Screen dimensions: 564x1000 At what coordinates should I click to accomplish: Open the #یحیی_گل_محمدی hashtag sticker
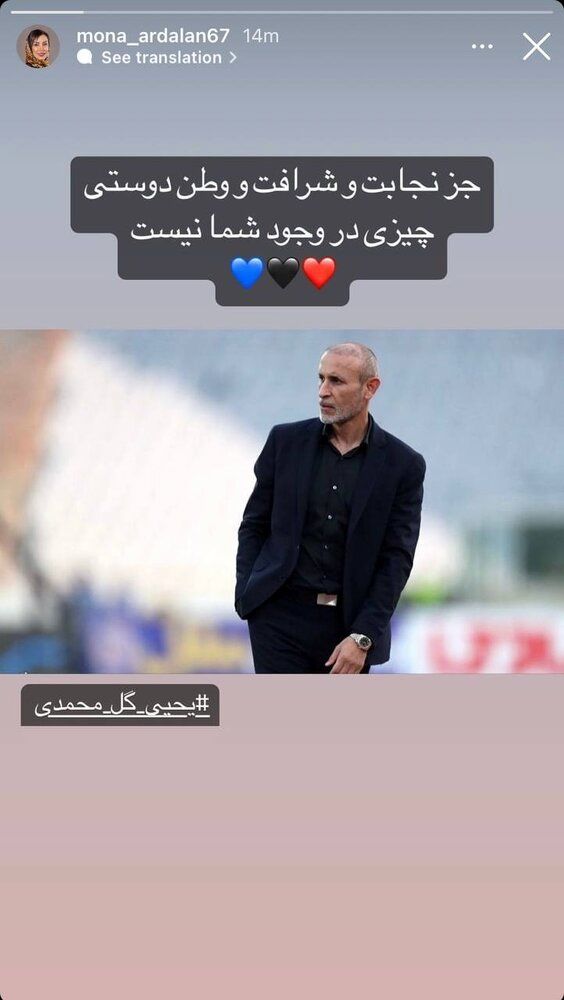tap(120, 705)
